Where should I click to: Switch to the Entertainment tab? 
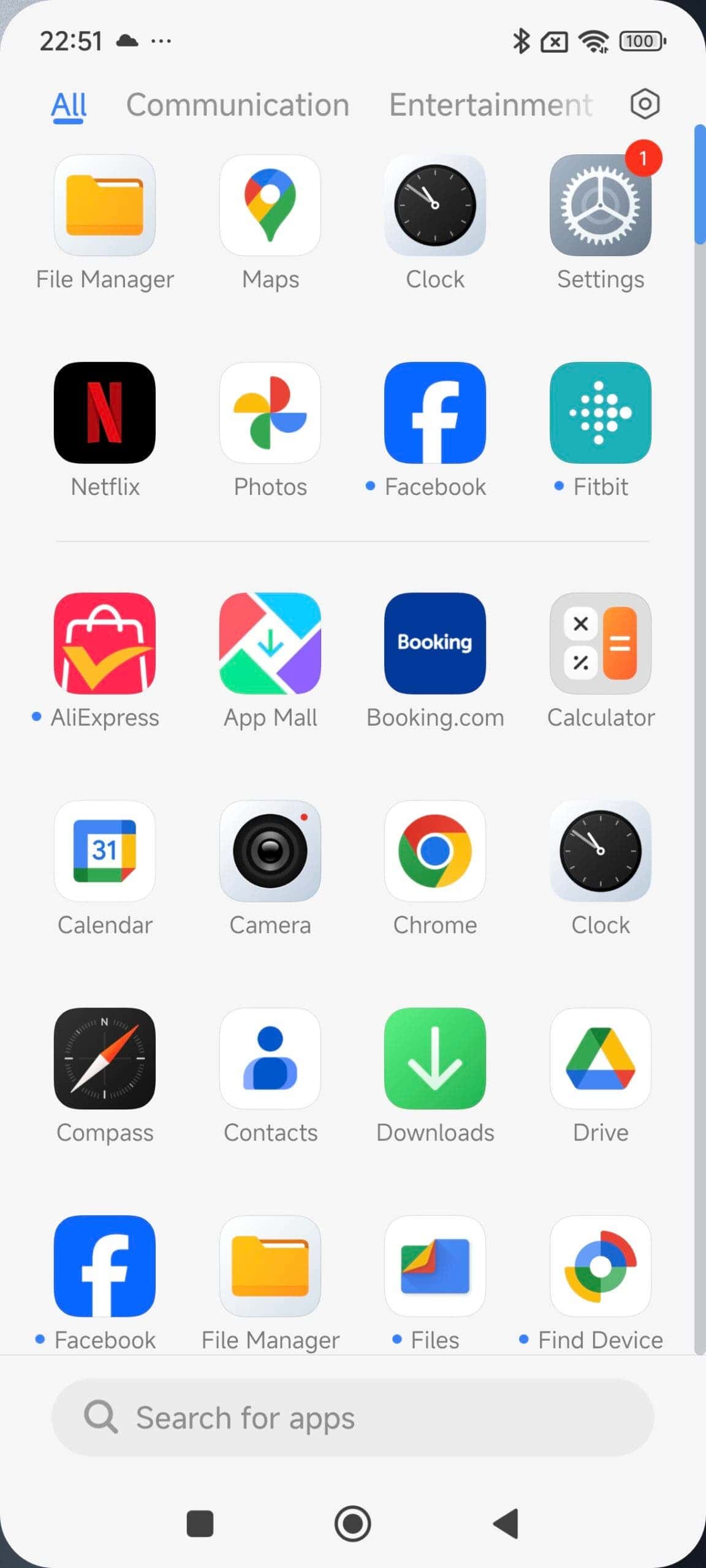(x=491, y=105)
